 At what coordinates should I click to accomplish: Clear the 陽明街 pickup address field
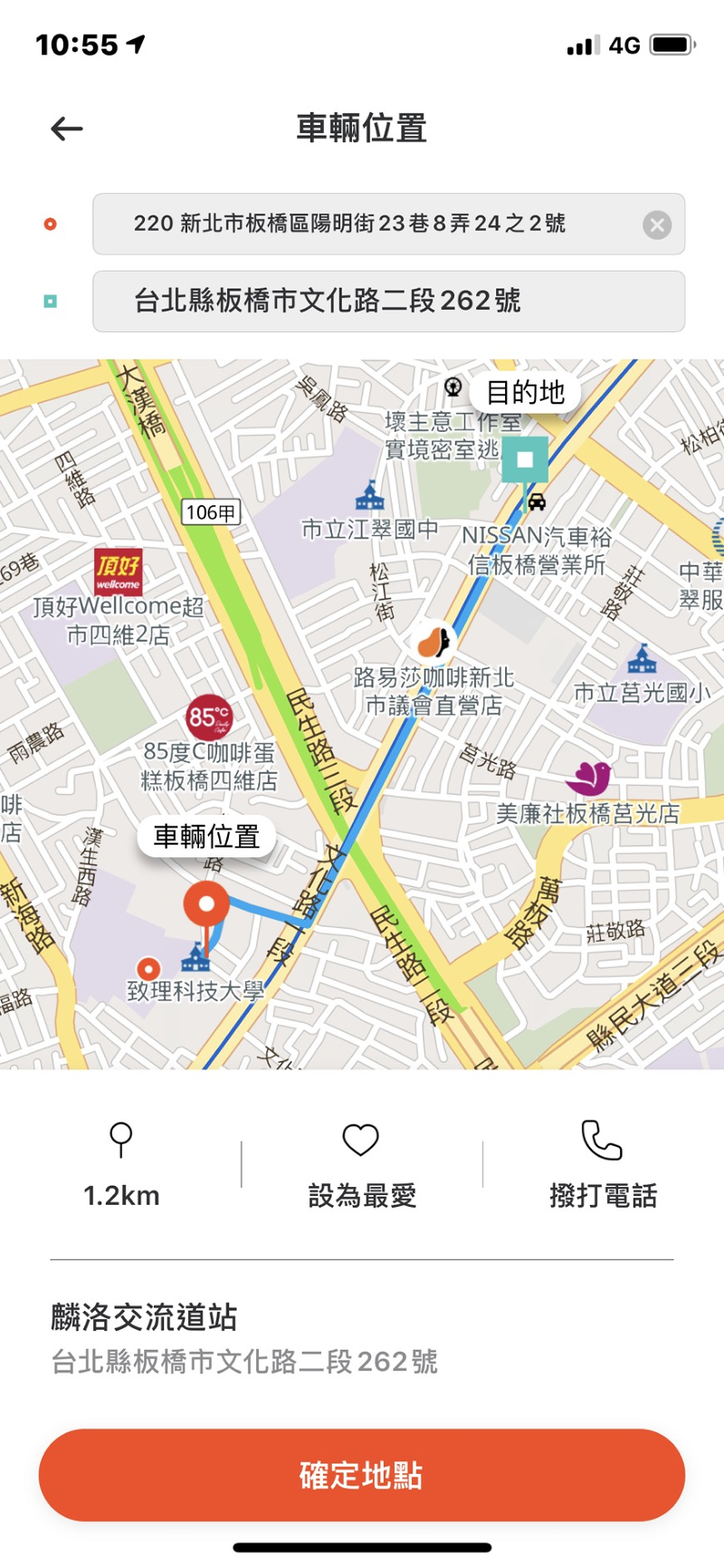pos(657,225)
